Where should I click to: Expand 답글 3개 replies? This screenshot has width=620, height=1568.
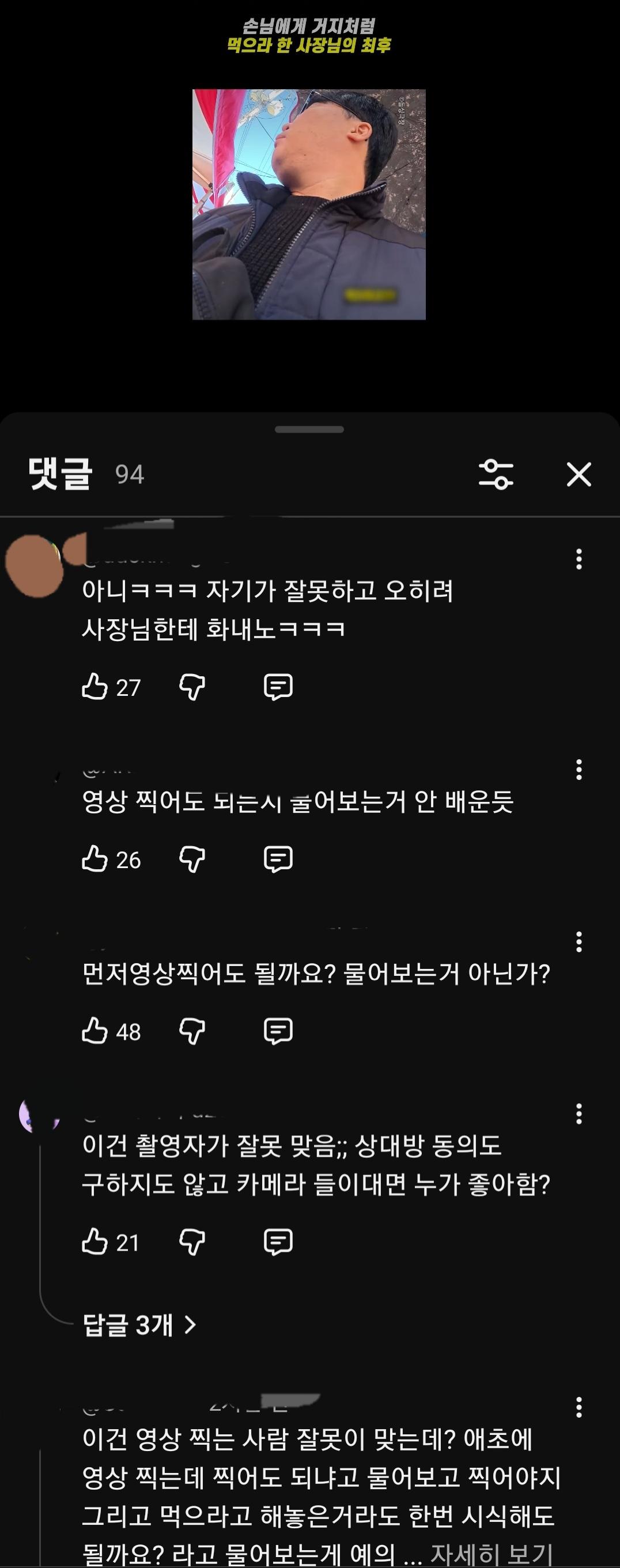(139, 1324)
